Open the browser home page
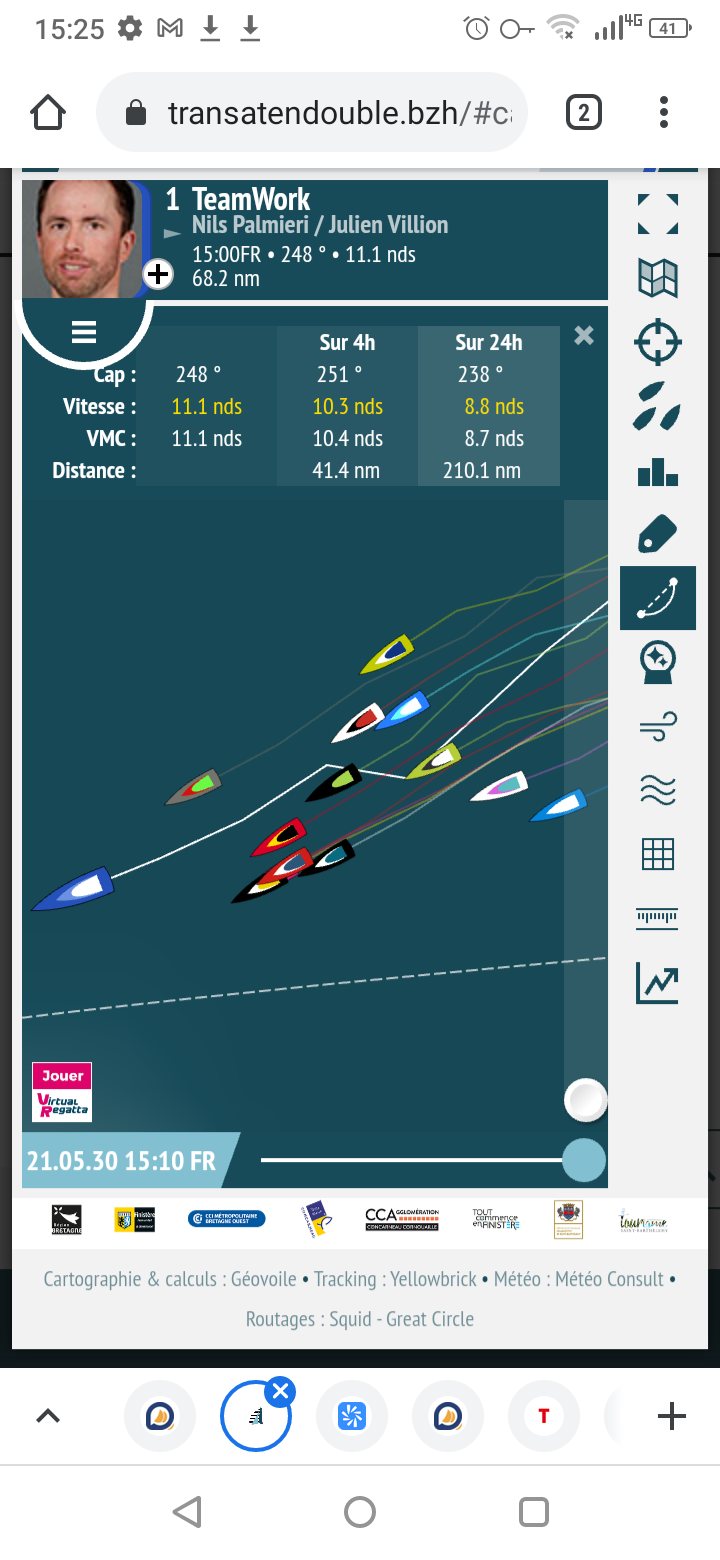 [x=49, y=113]
